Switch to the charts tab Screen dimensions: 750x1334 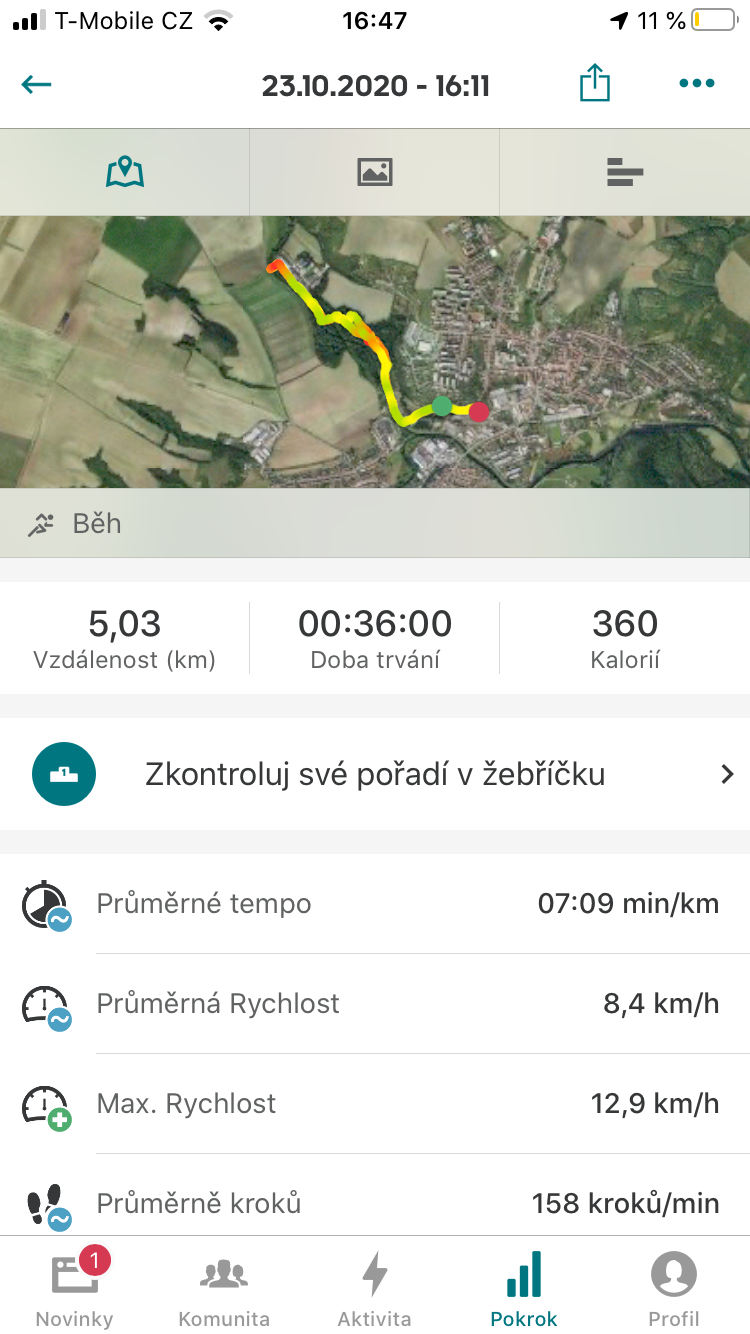pyautogui.click(x=625, y=172)
